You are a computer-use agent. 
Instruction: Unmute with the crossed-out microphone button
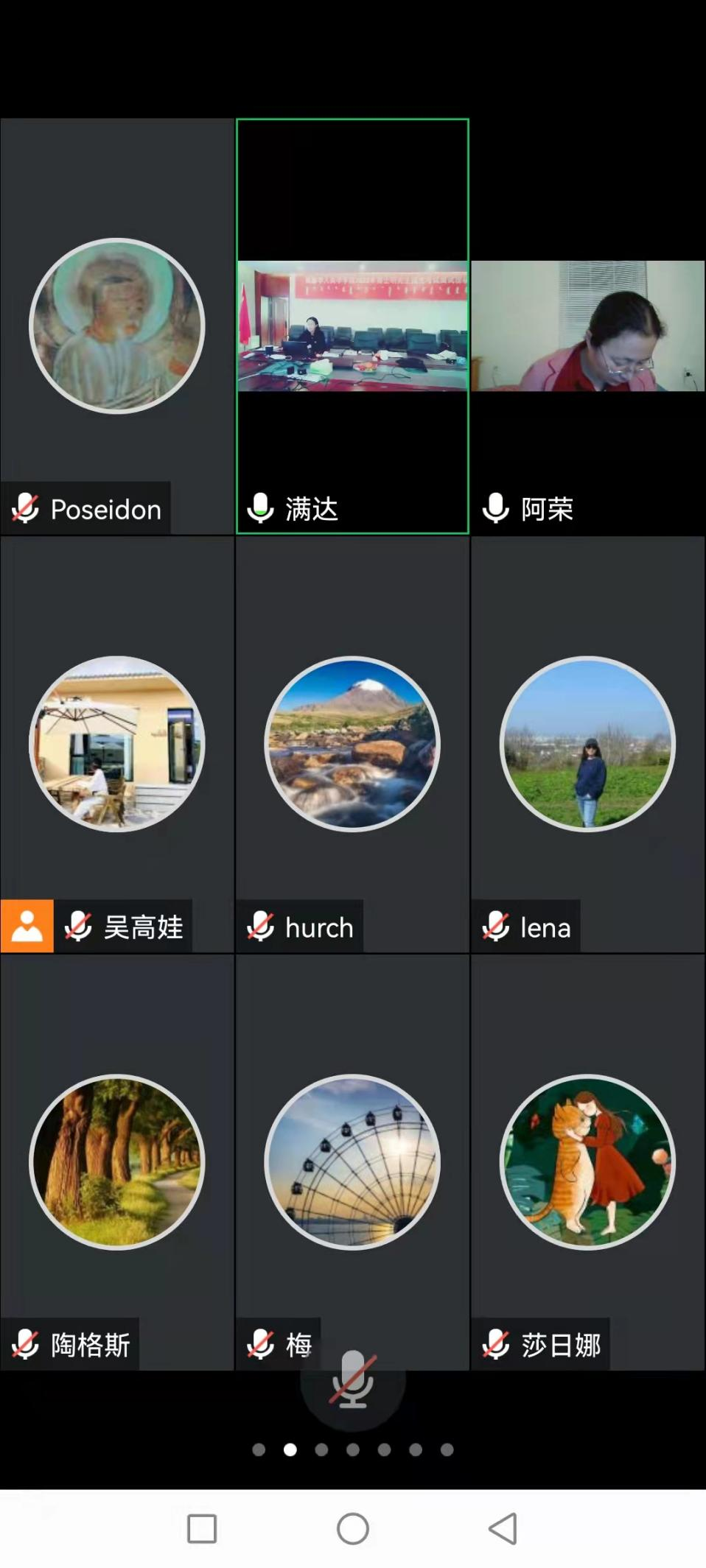[352, 1380]
